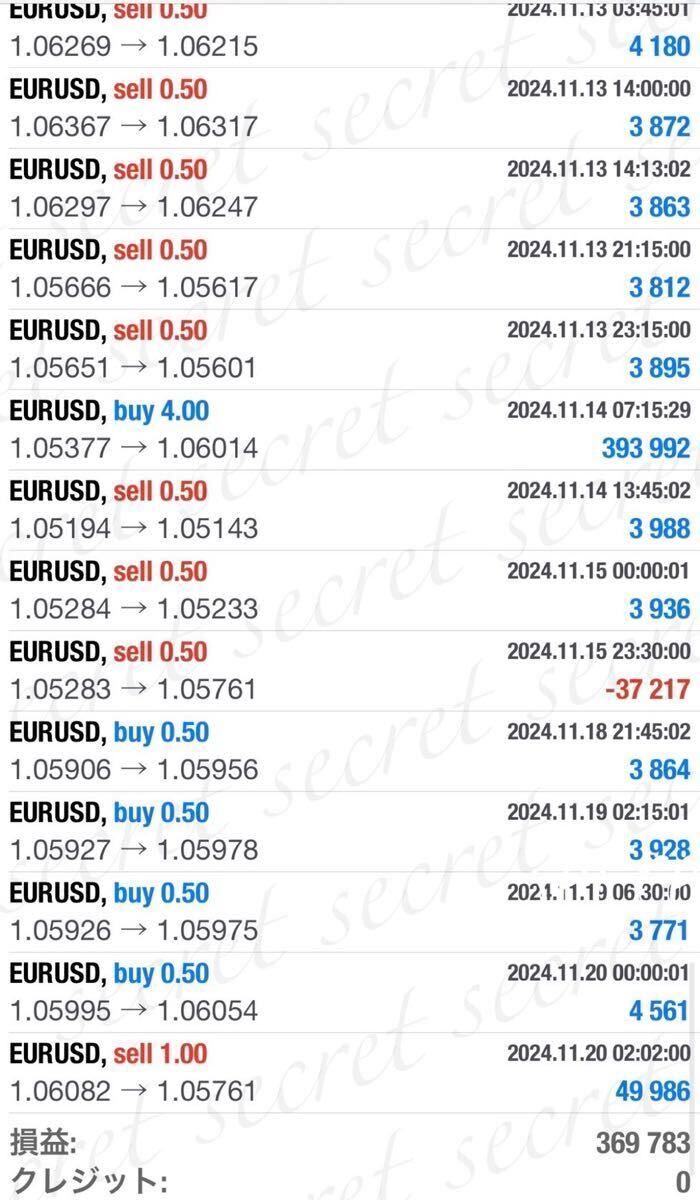Expand the buy trade from 2024.11.20 00:00:01

click(x=350, y=993)
